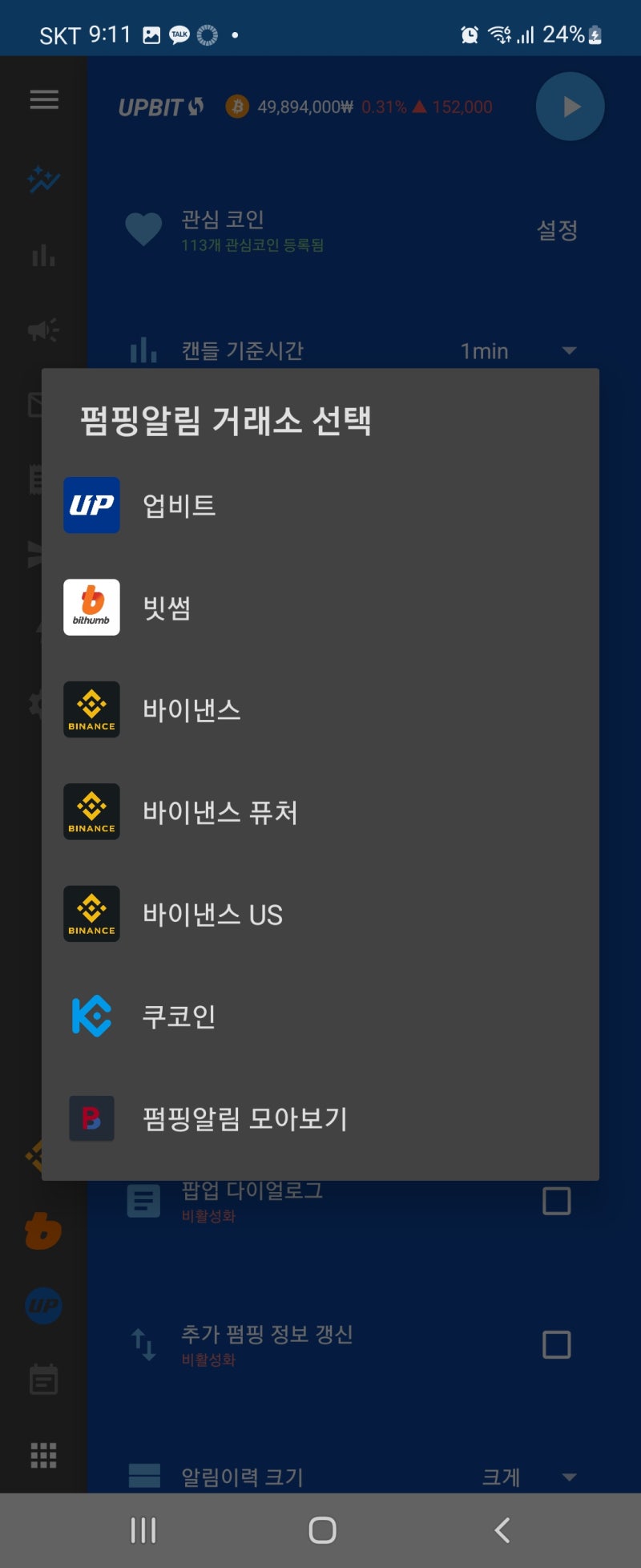Select the Upbit exchange icon in the dialog
This screenshot has width=641, height=1568.
[91, 505]
